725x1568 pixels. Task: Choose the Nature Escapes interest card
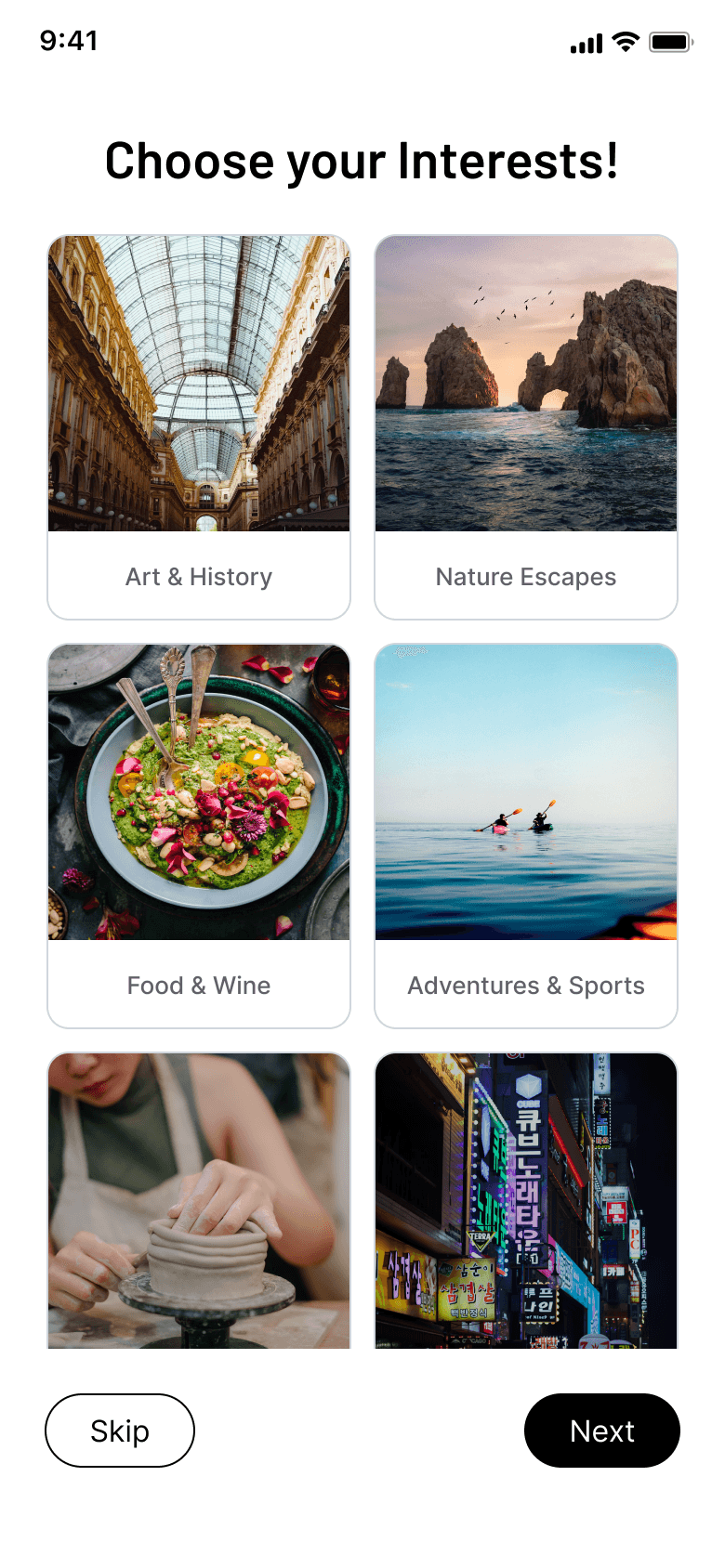(x=526, y=426)
